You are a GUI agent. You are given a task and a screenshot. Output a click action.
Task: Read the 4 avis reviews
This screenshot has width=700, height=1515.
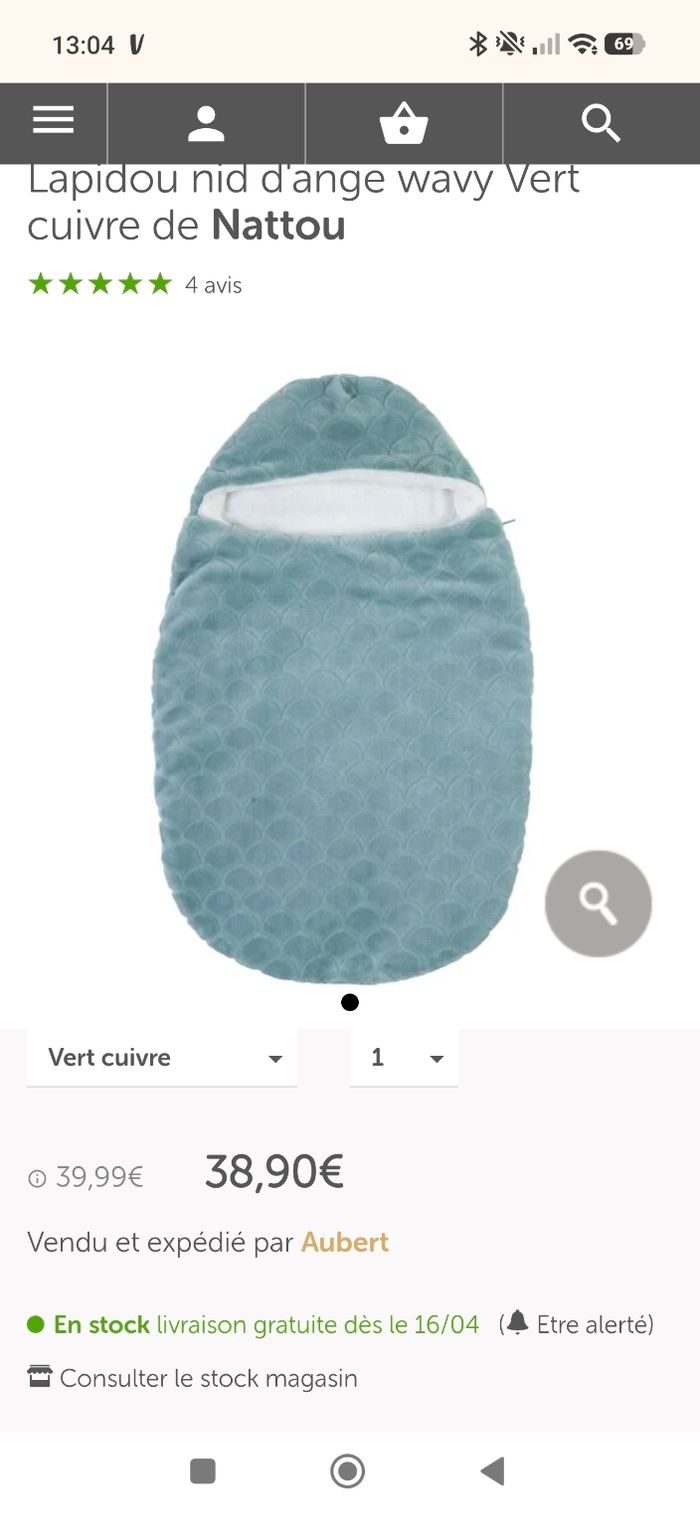(x=213, y=285)
